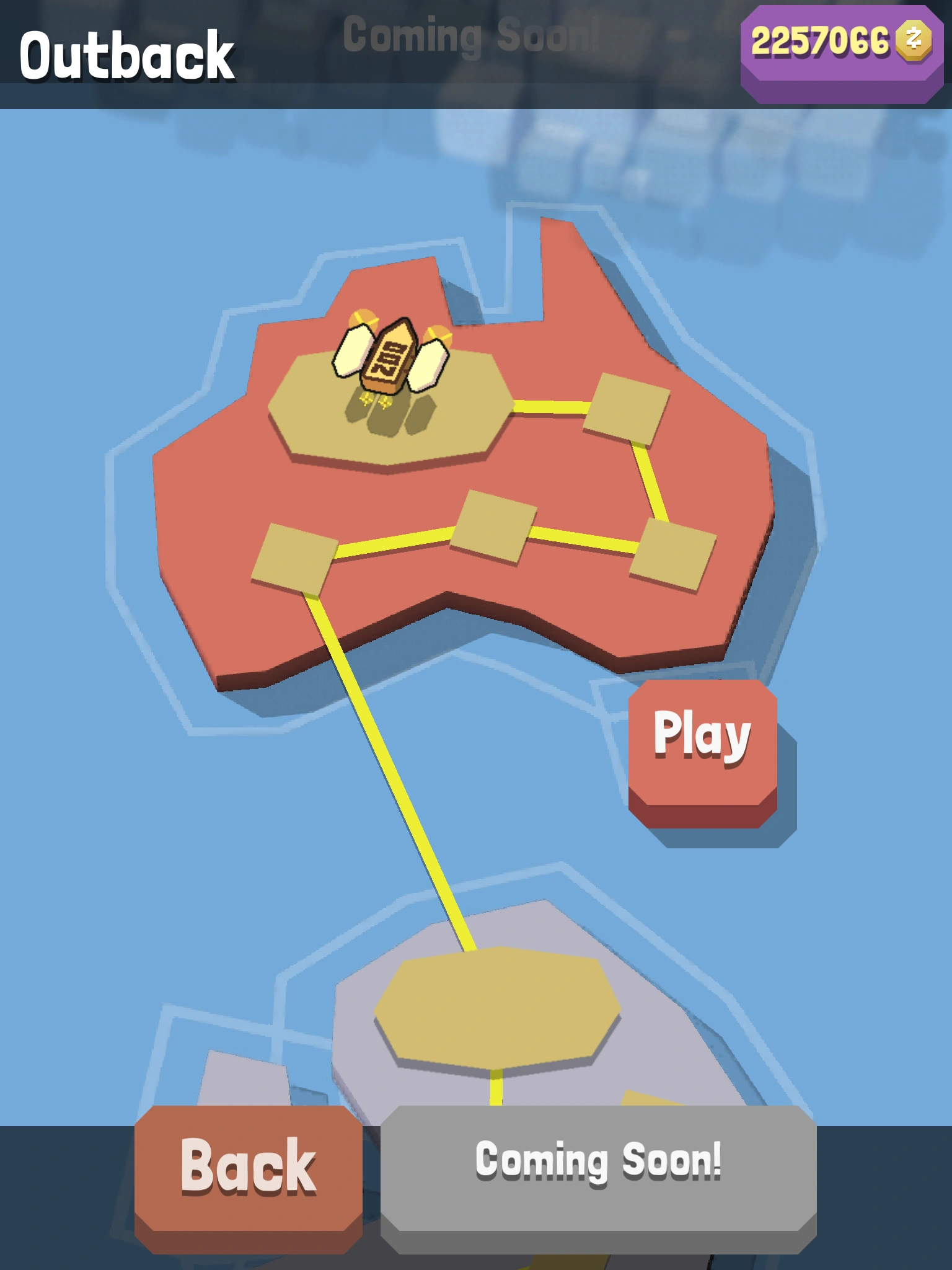Open the purple coin balance

pos(842,53)
